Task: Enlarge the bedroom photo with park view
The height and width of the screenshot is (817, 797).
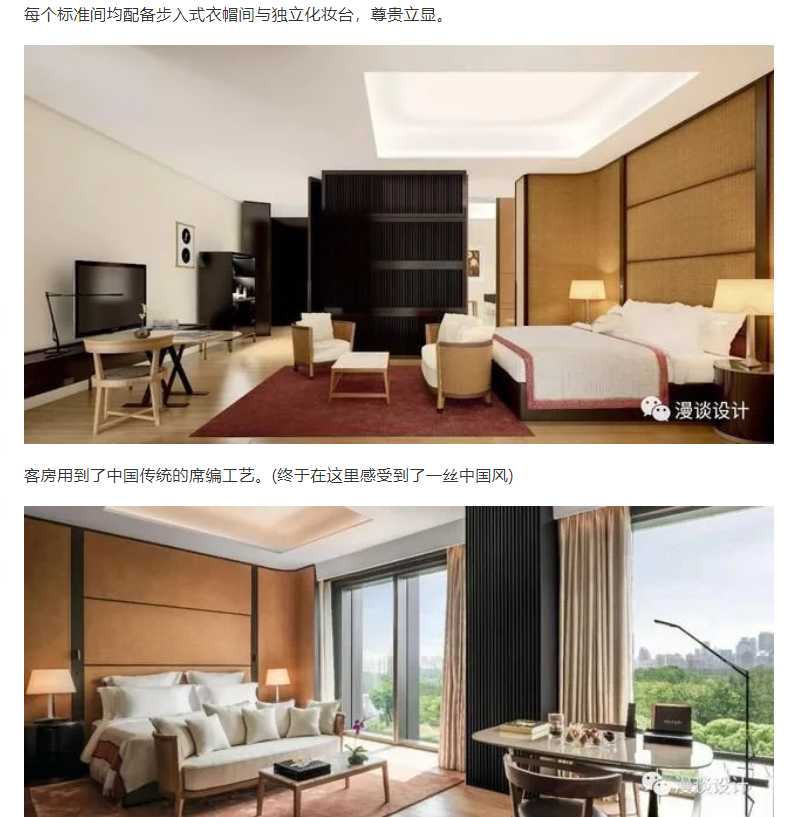Action: (398, 660)
